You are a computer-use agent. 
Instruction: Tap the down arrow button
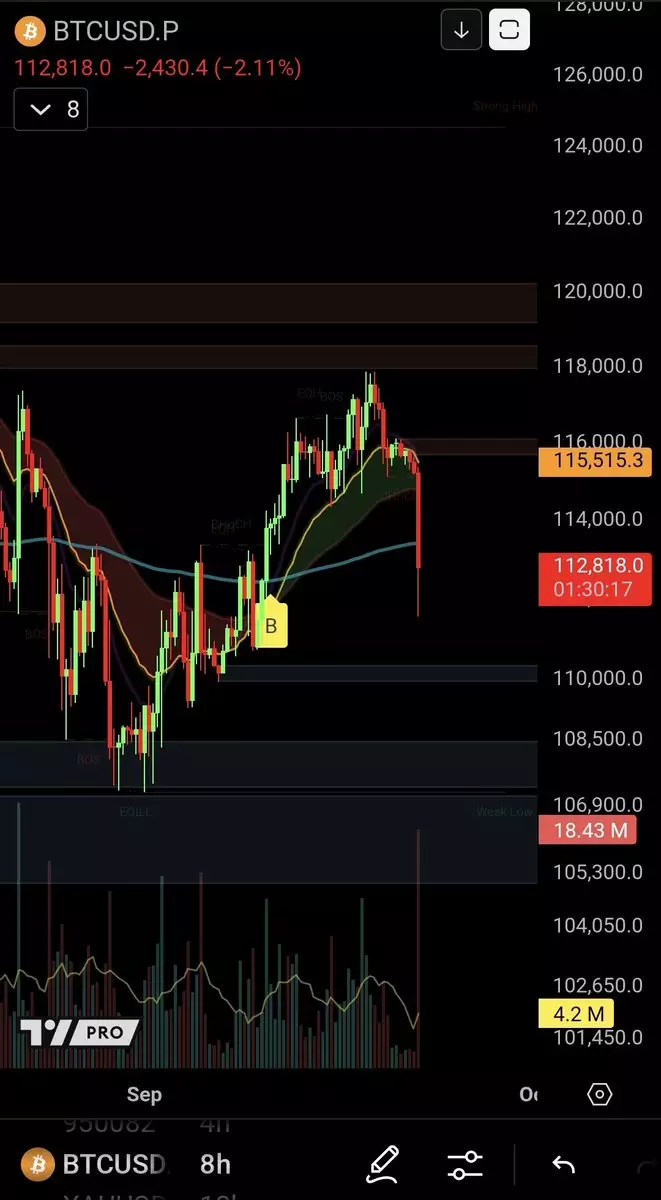461,31
